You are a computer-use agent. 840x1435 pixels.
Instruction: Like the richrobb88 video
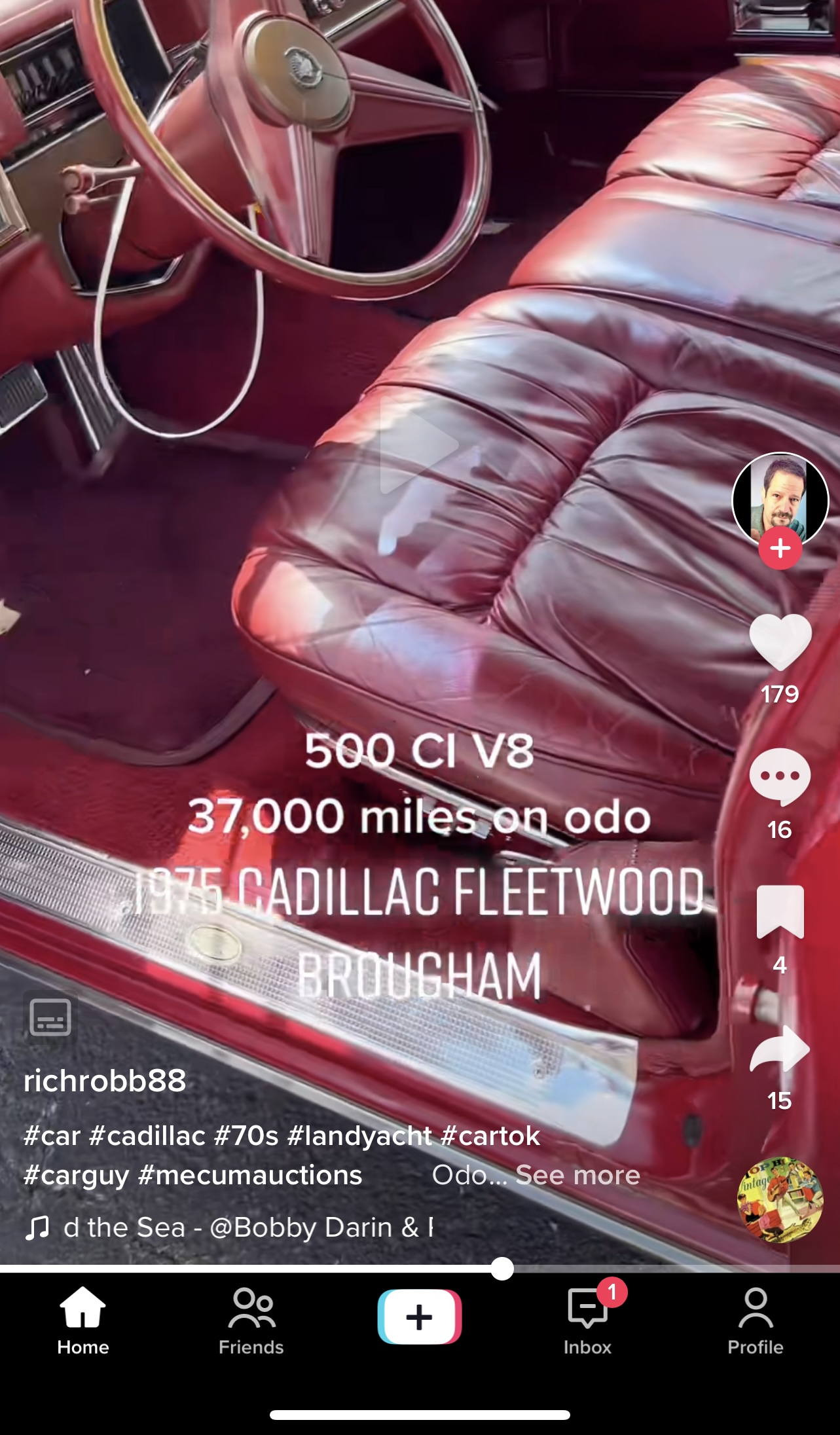pyautogui.click(x=780, y=643)
